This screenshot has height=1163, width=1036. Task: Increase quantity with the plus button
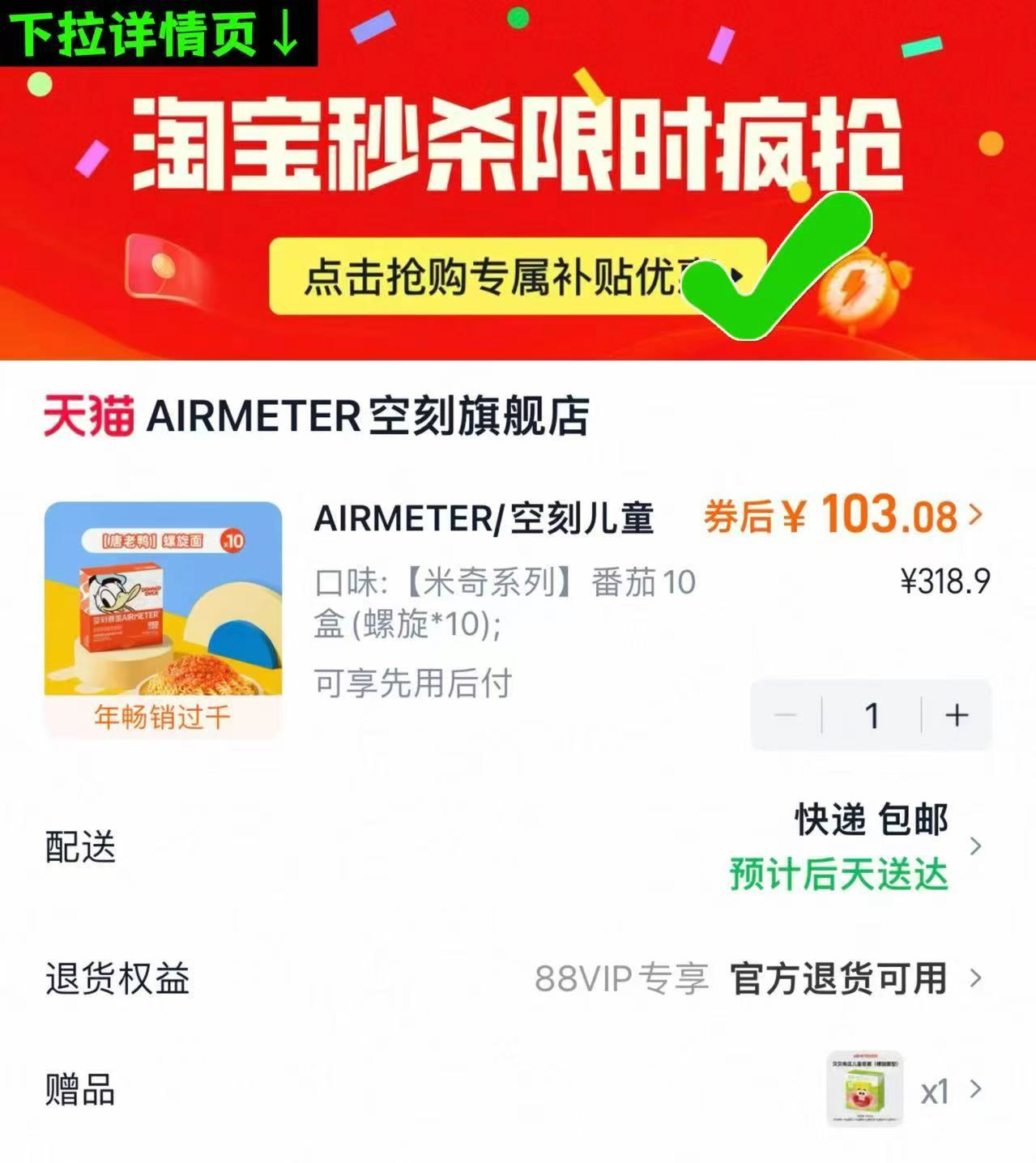(x=956, y=715)
